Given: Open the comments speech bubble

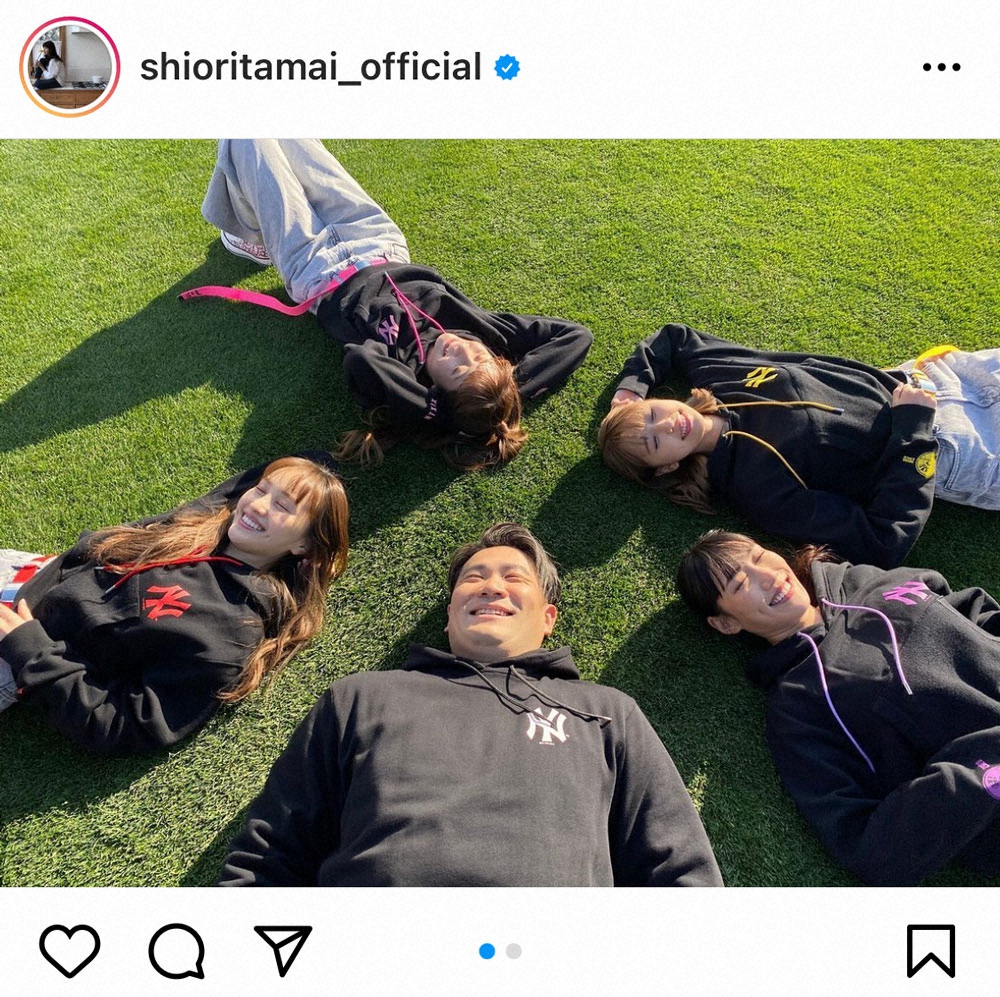Looking at the screenshot, I should tap(177, 949).
